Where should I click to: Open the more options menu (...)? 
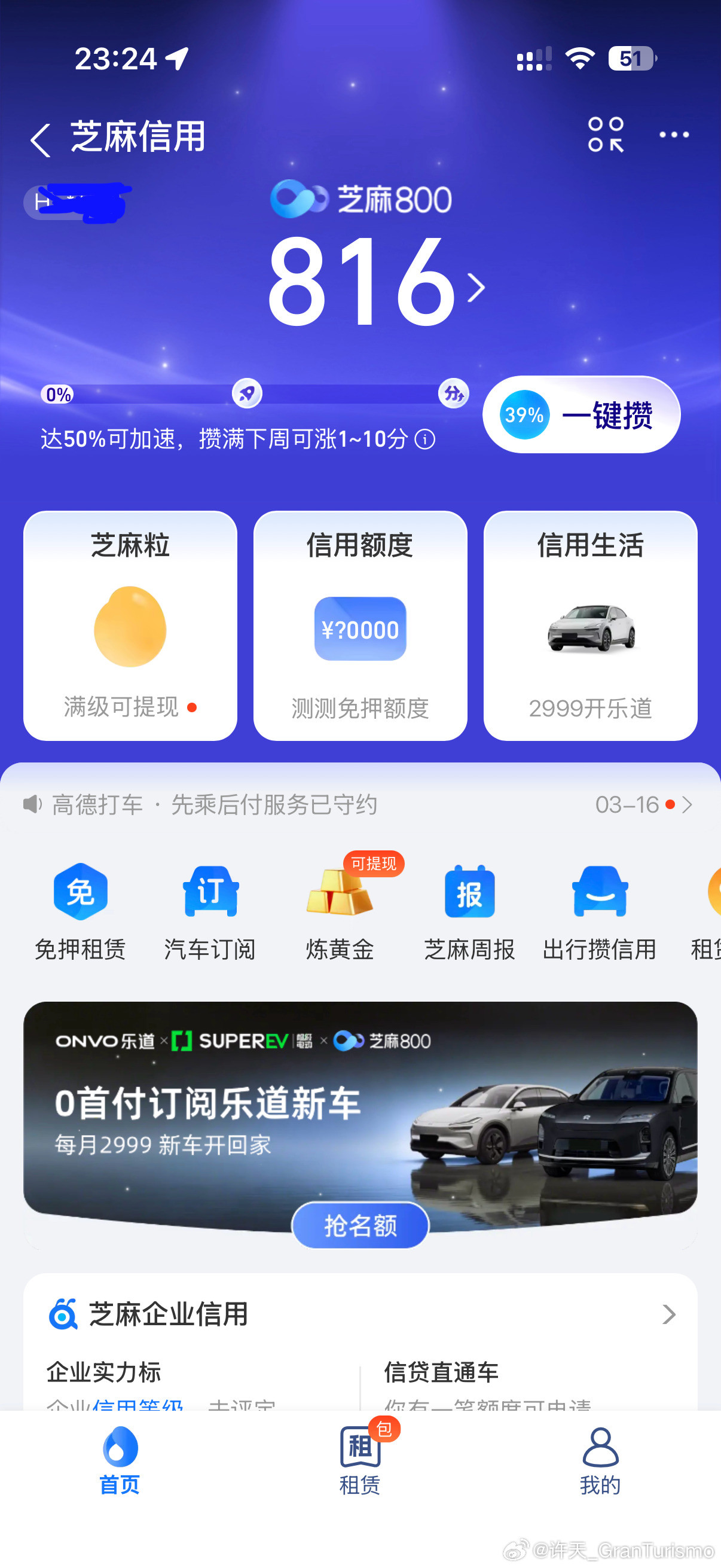(673, 135)
